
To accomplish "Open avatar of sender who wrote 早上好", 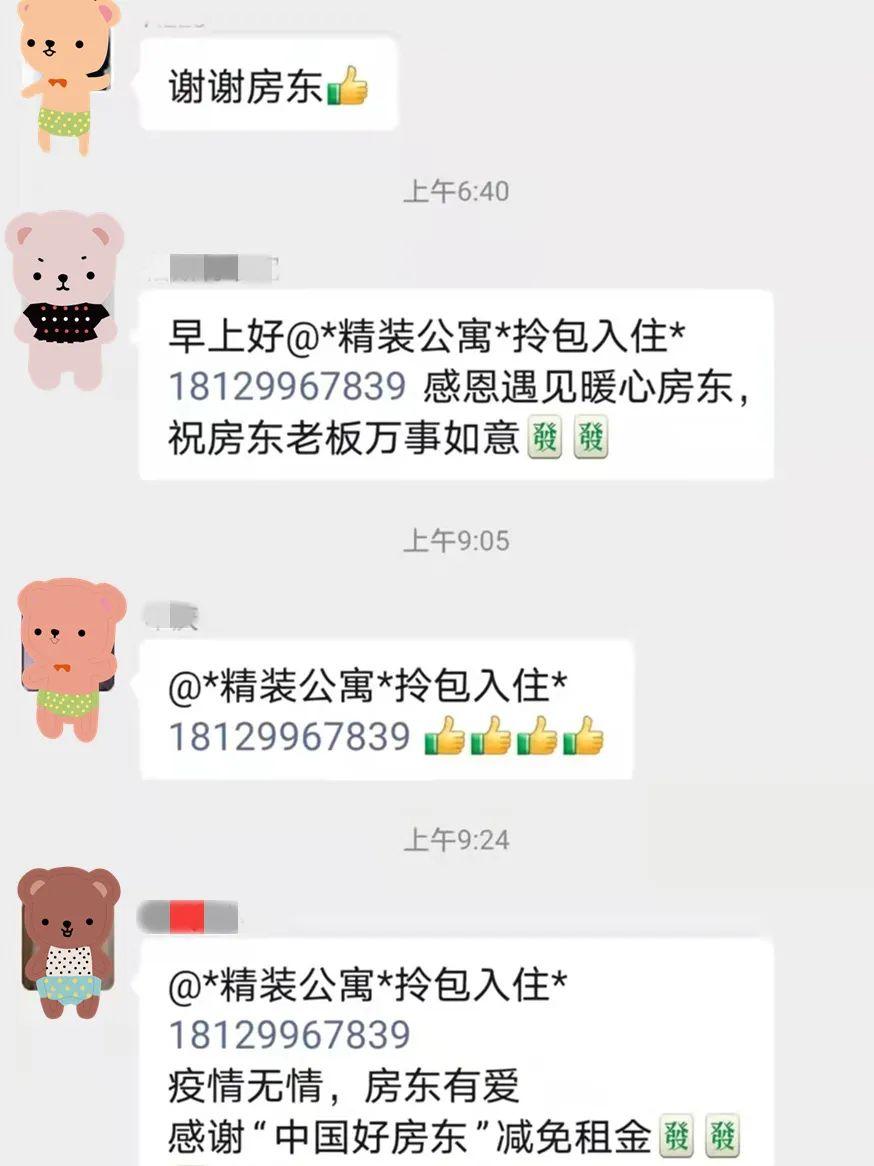I will click(x=65, y=300).
